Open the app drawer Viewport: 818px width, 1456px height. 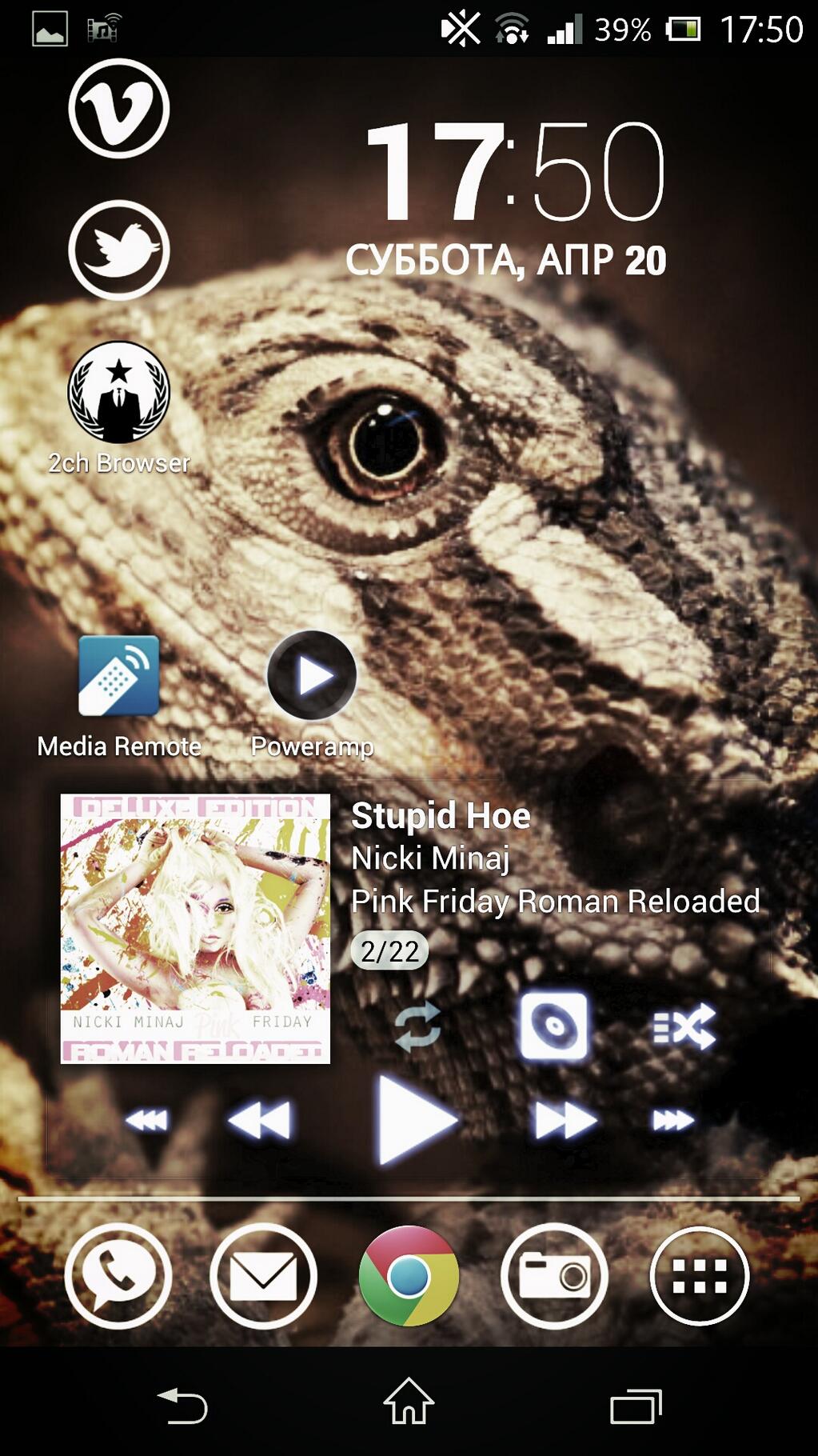[700, 1276]
